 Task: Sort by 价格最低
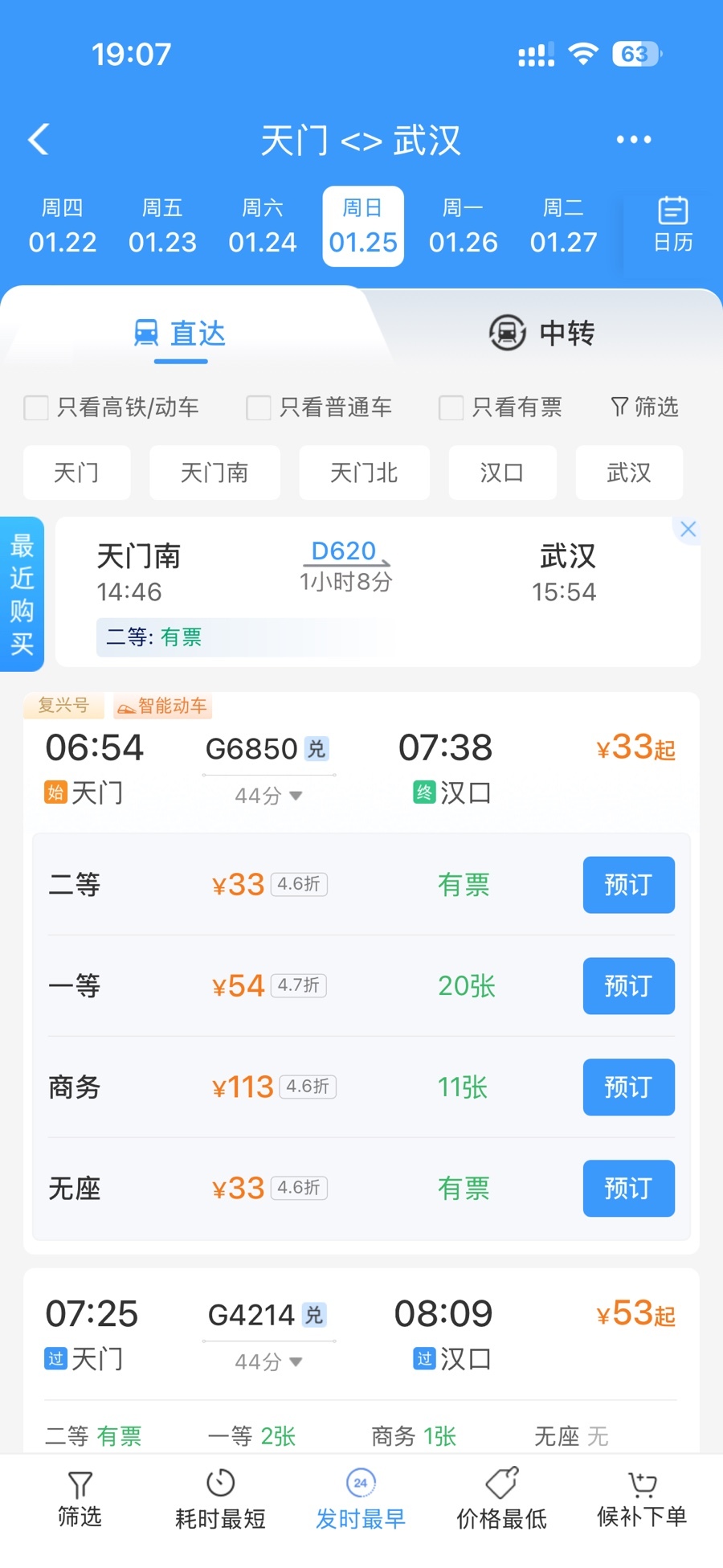501,1500
